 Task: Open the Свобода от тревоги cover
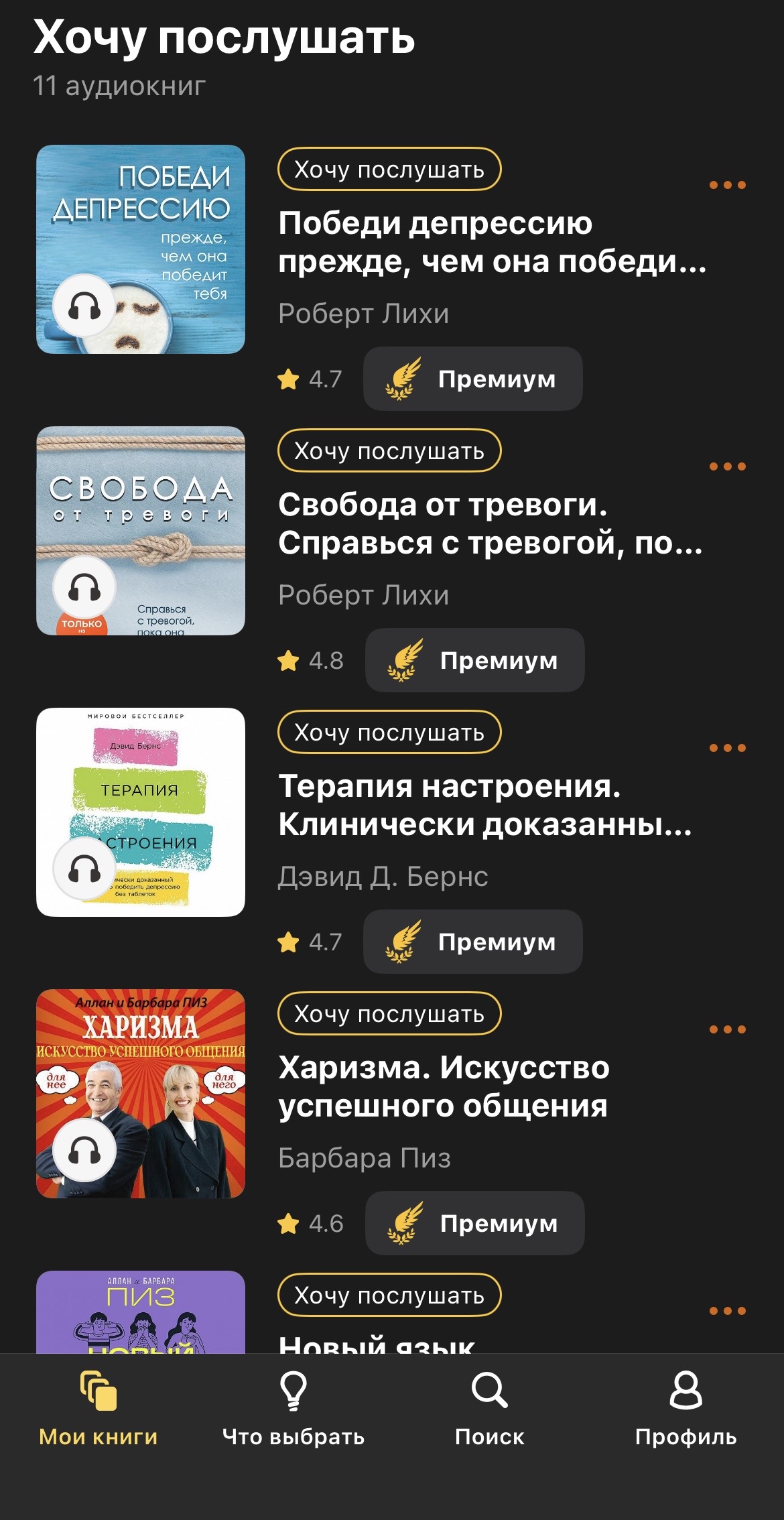[x=141, y=531]
